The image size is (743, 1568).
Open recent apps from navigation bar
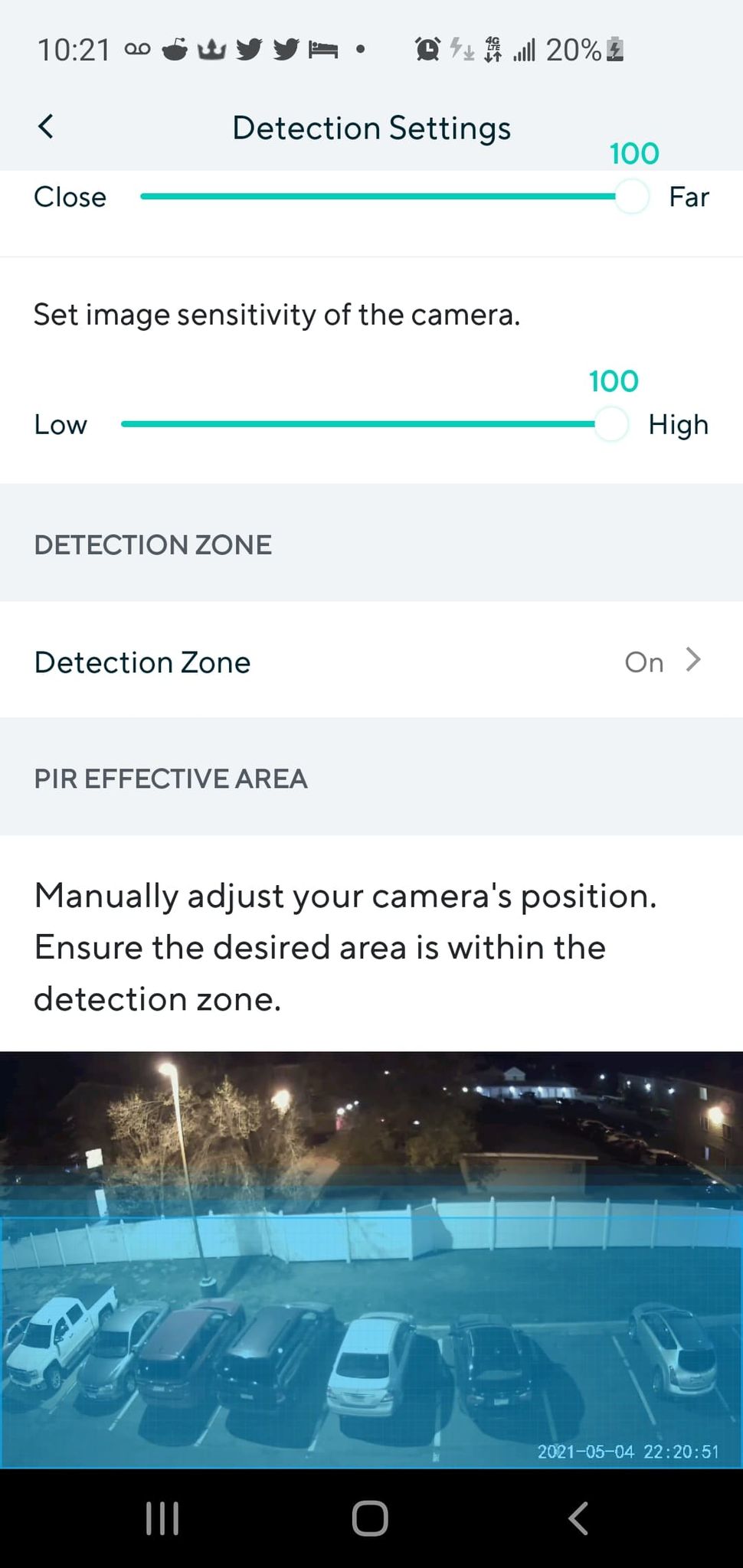pyautogui.click(x=162, y=1517)
